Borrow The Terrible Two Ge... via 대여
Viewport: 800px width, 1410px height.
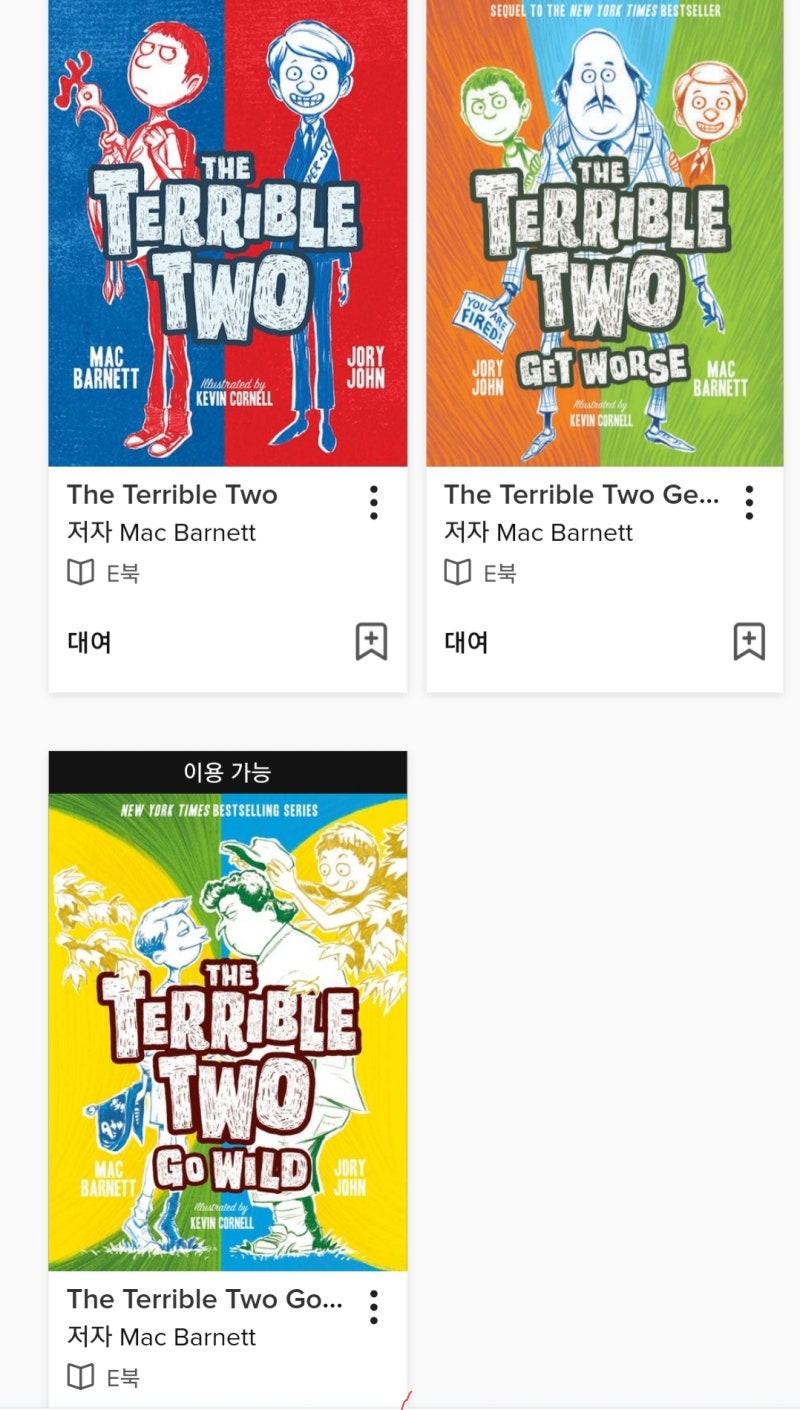[x=463, y=643]
